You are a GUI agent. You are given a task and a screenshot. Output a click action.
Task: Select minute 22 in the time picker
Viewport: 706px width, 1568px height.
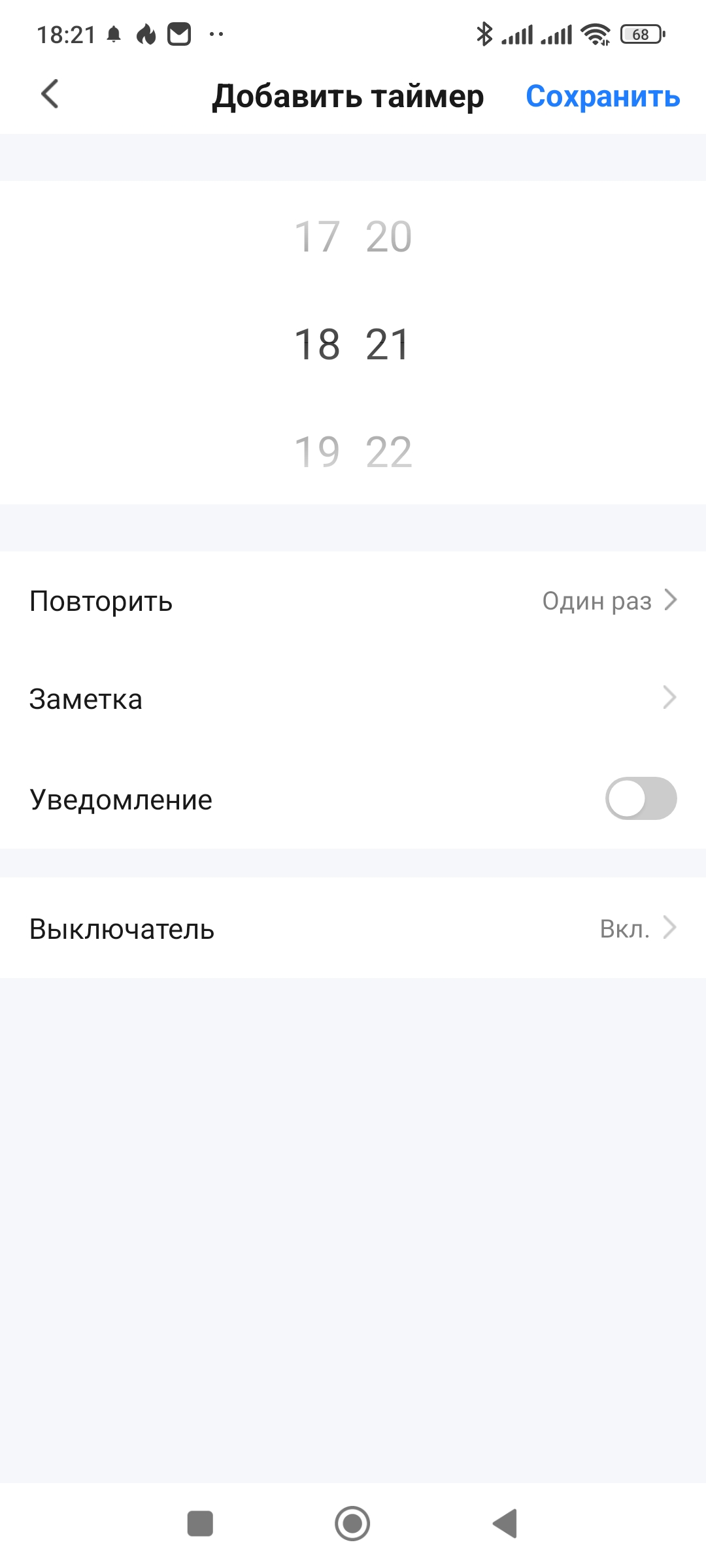[x=389, y=452]
